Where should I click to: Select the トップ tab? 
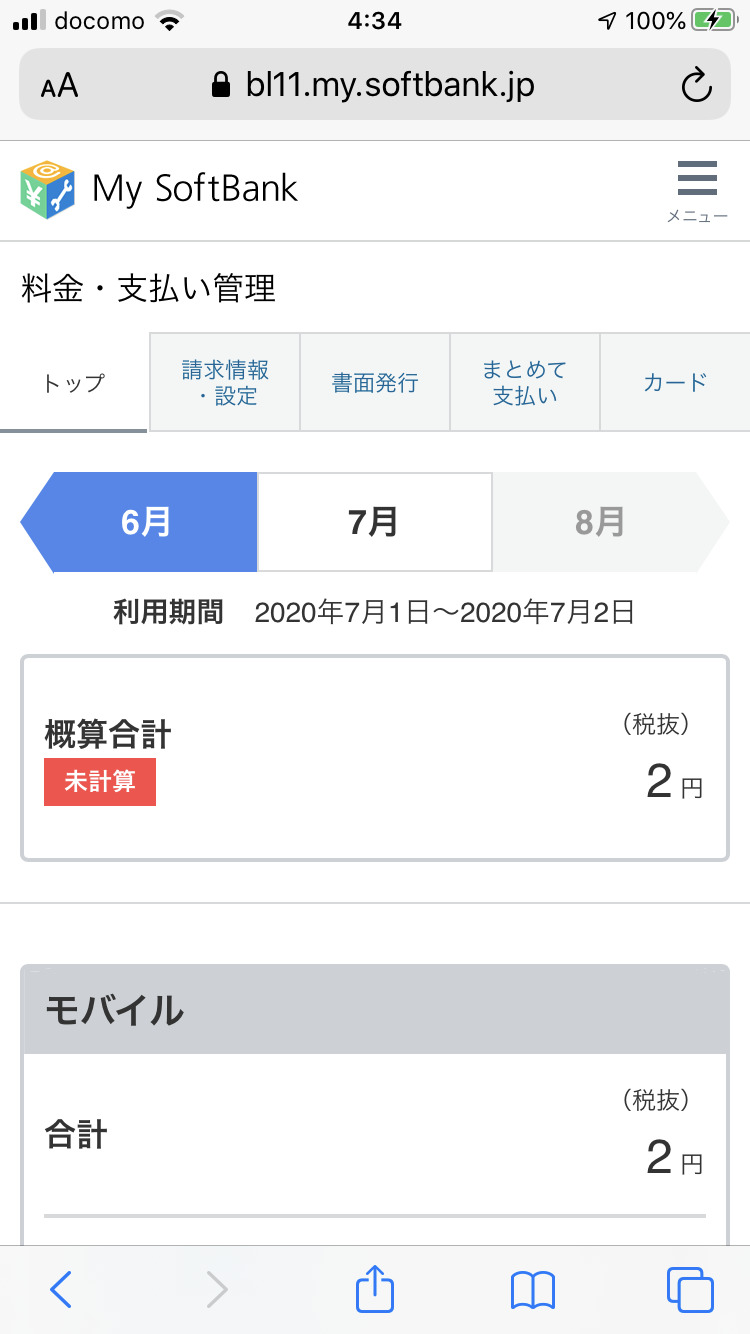click(x=74, y=383)
